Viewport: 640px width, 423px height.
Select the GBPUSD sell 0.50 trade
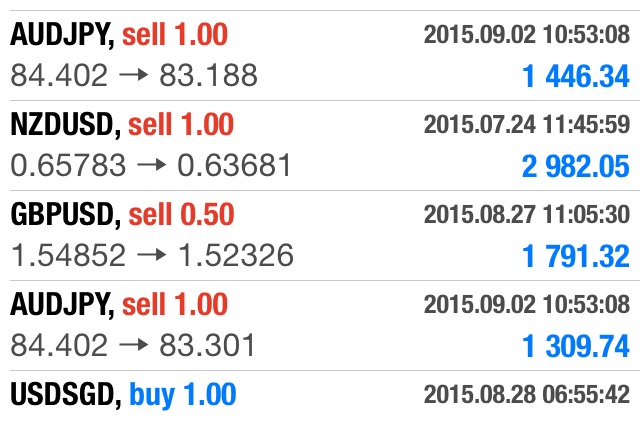pos(320,235)
